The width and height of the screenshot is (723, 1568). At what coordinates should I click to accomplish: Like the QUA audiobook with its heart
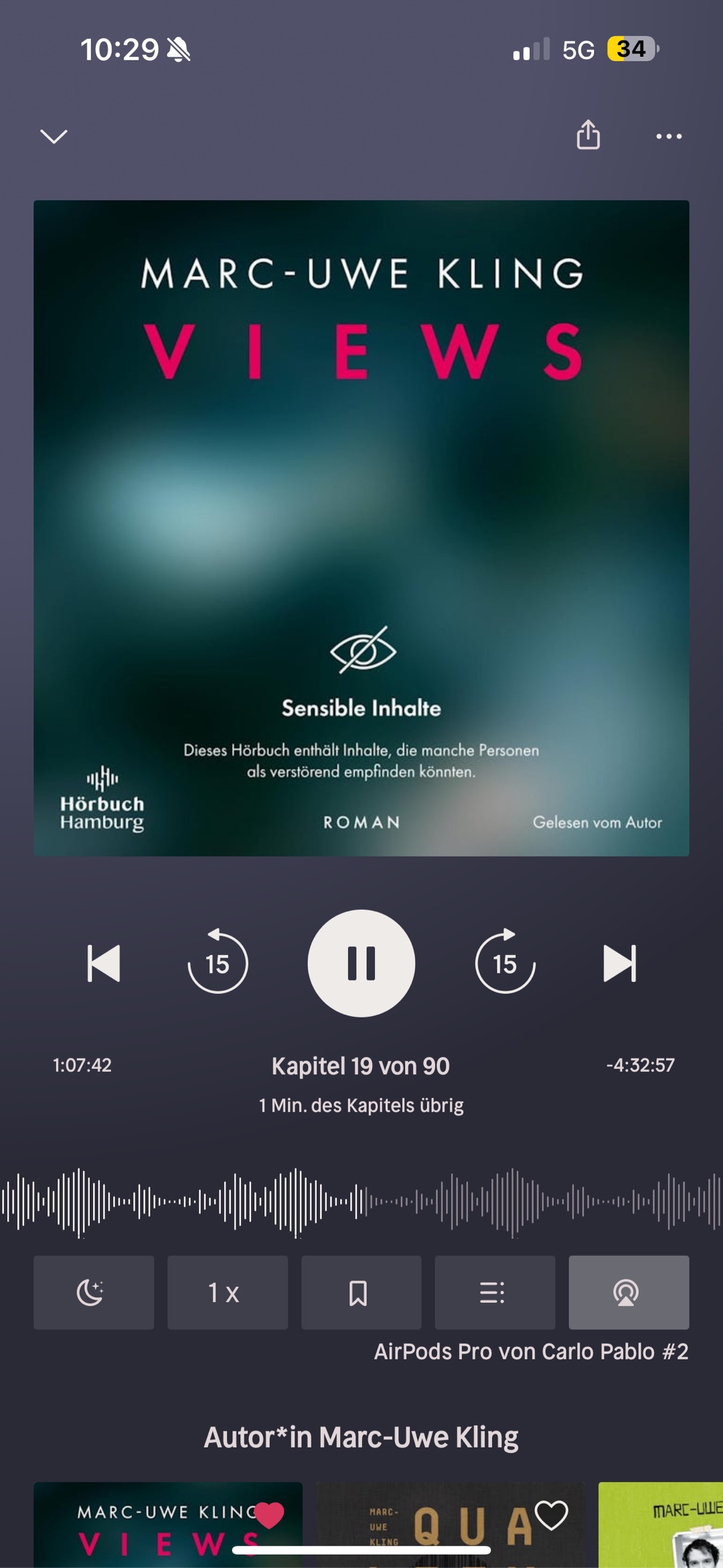(551, 1515)
